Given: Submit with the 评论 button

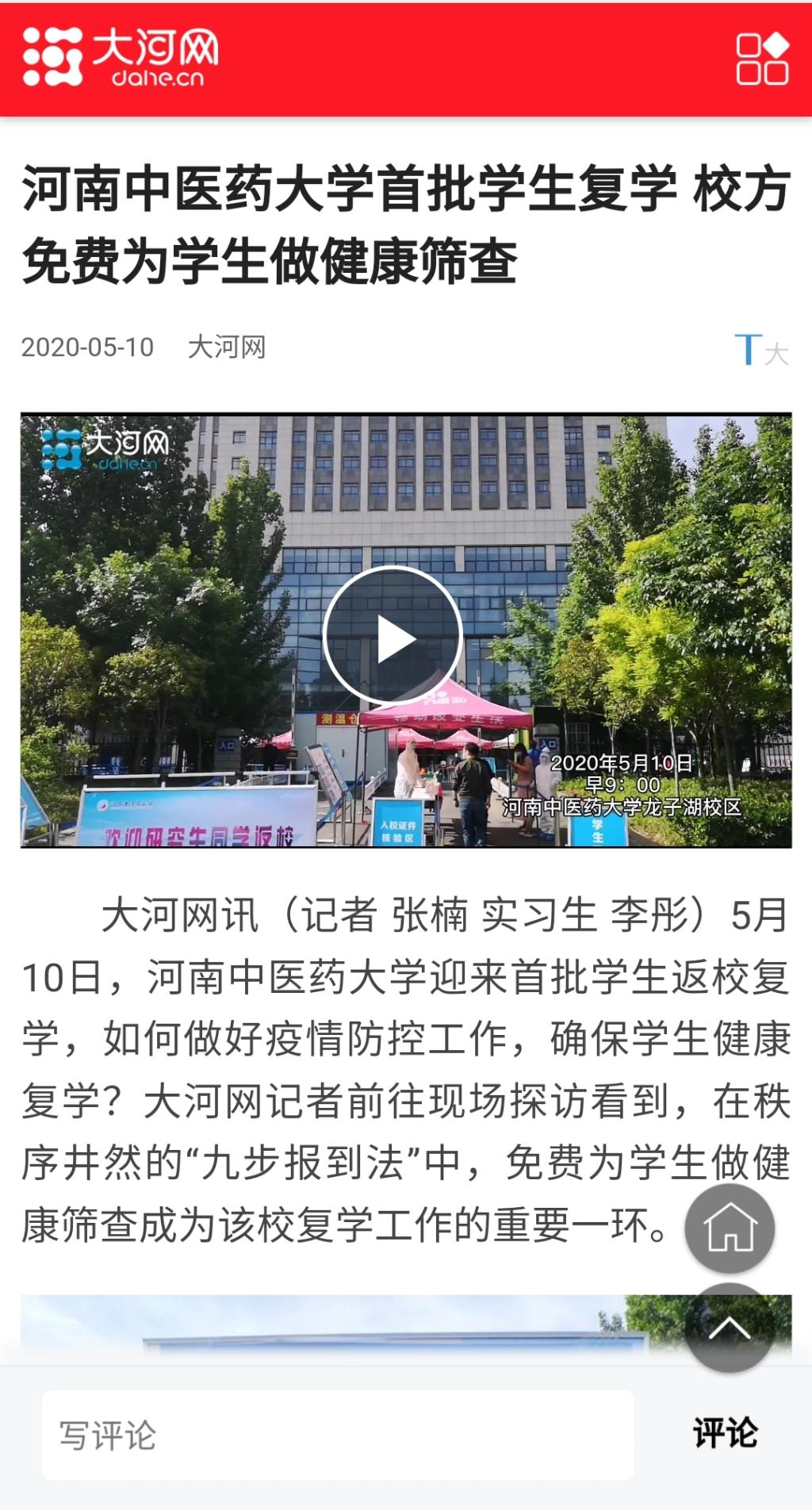Looking at the screenshot, I should (725, 1434).
